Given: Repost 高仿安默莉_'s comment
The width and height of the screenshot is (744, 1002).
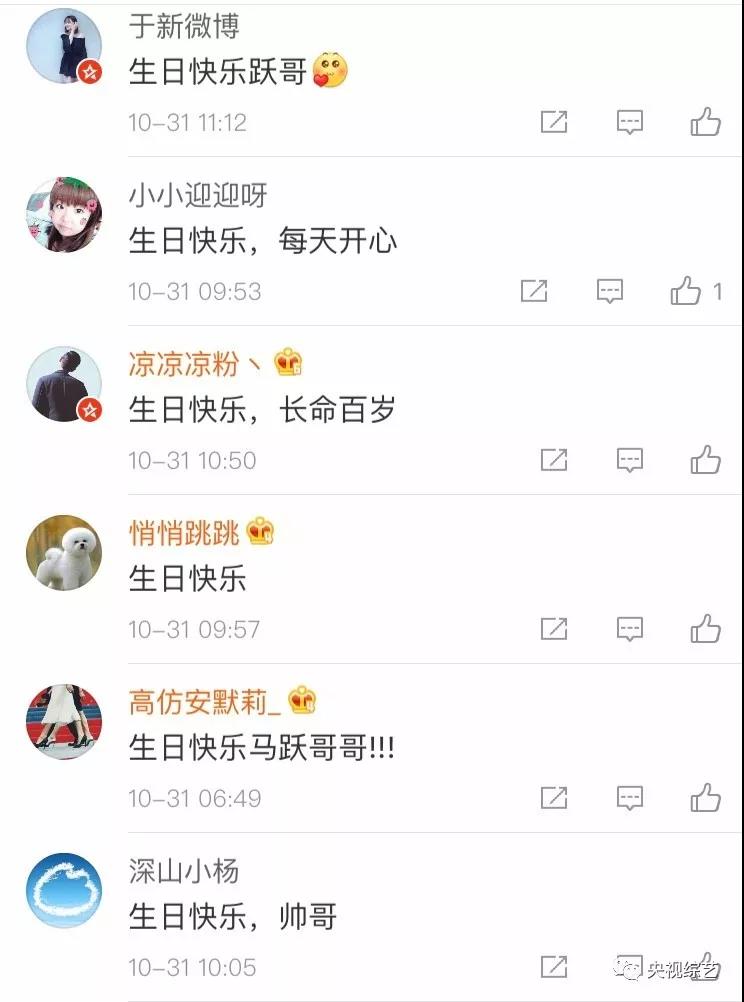Looking at the screenshot, I should click(554, 799).
